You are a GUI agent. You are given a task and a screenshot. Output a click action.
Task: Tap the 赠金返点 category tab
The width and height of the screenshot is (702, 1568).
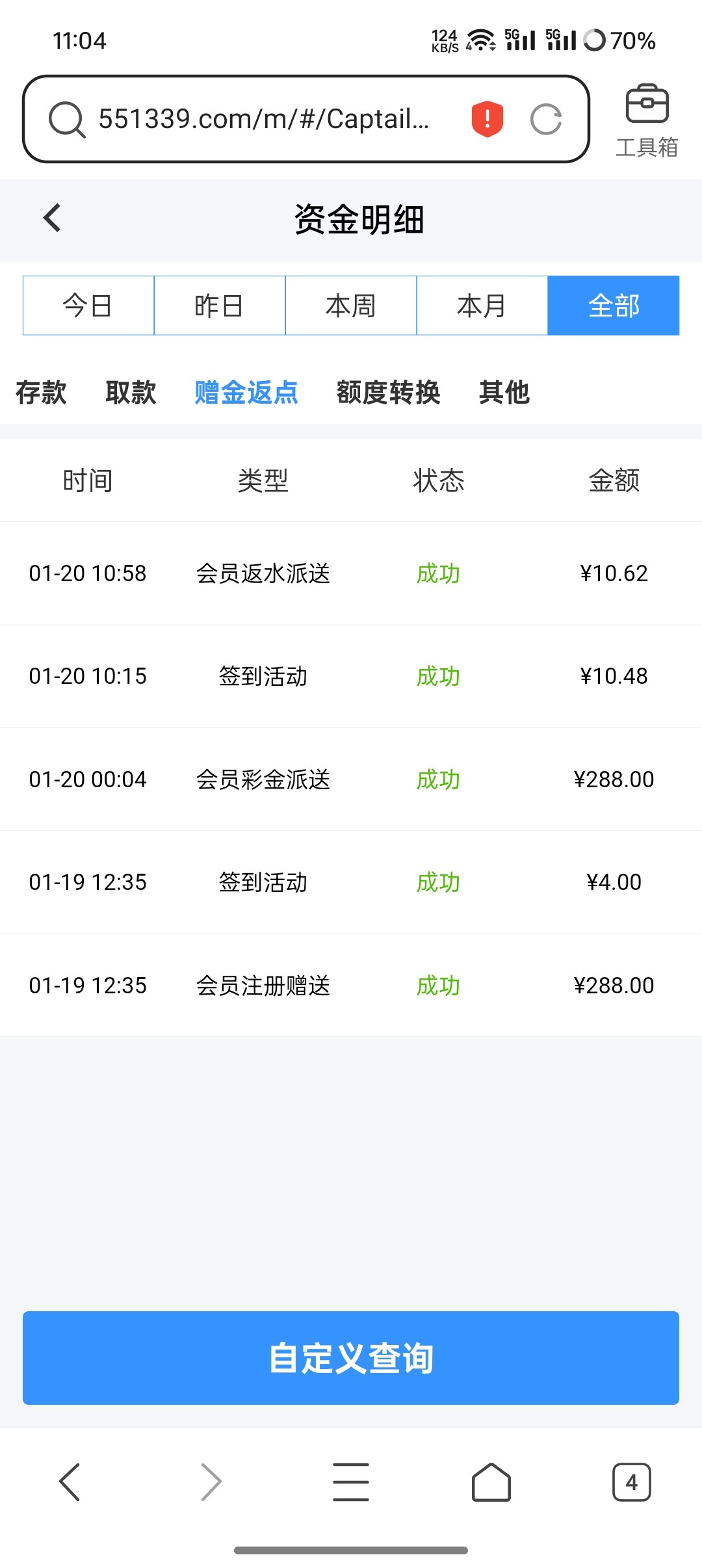pyautogui.click(x=246, y=393)
